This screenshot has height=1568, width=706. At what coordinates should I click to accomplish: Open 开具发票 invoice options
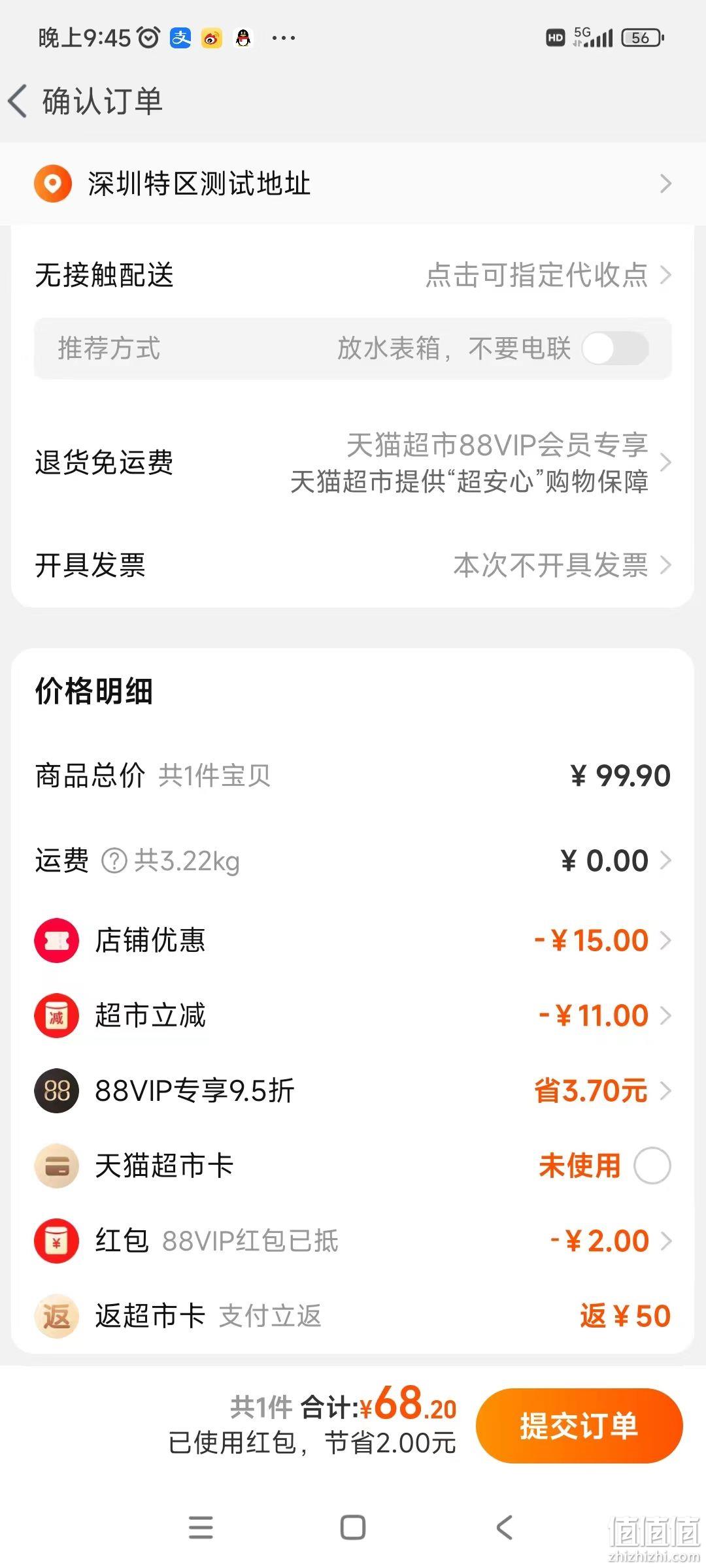click(353, 565)
